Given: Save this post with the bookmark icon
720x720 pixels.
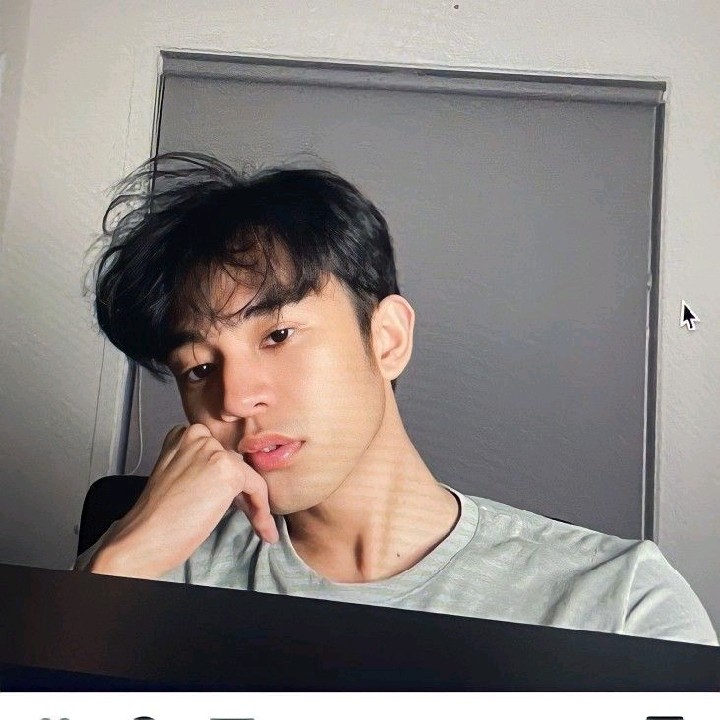Looking at the screenshot, I should [664, 717].
